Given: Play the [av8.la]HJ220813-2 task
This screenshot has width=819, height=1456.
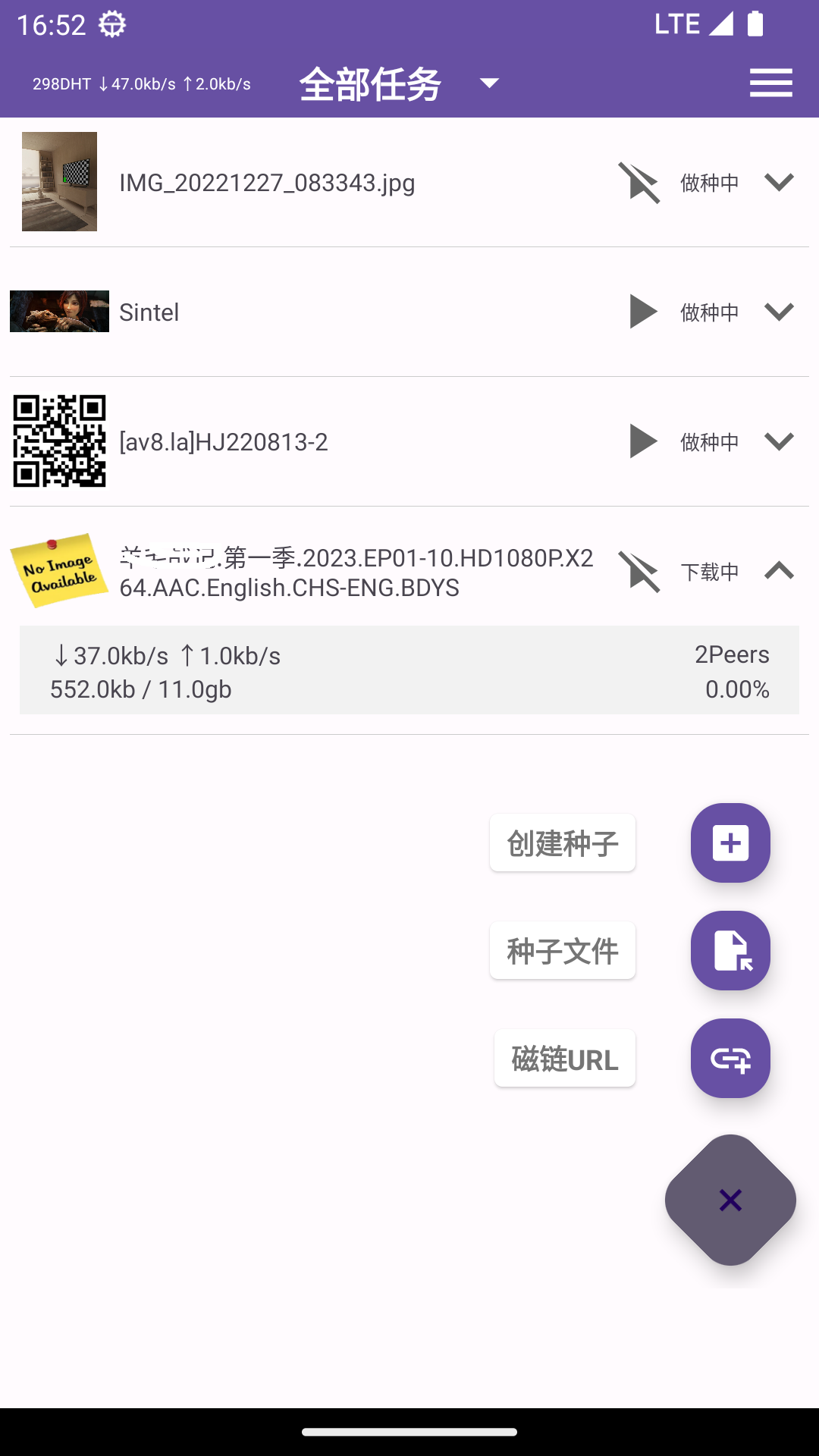Looking at the screenshot, I should [642, 442].
